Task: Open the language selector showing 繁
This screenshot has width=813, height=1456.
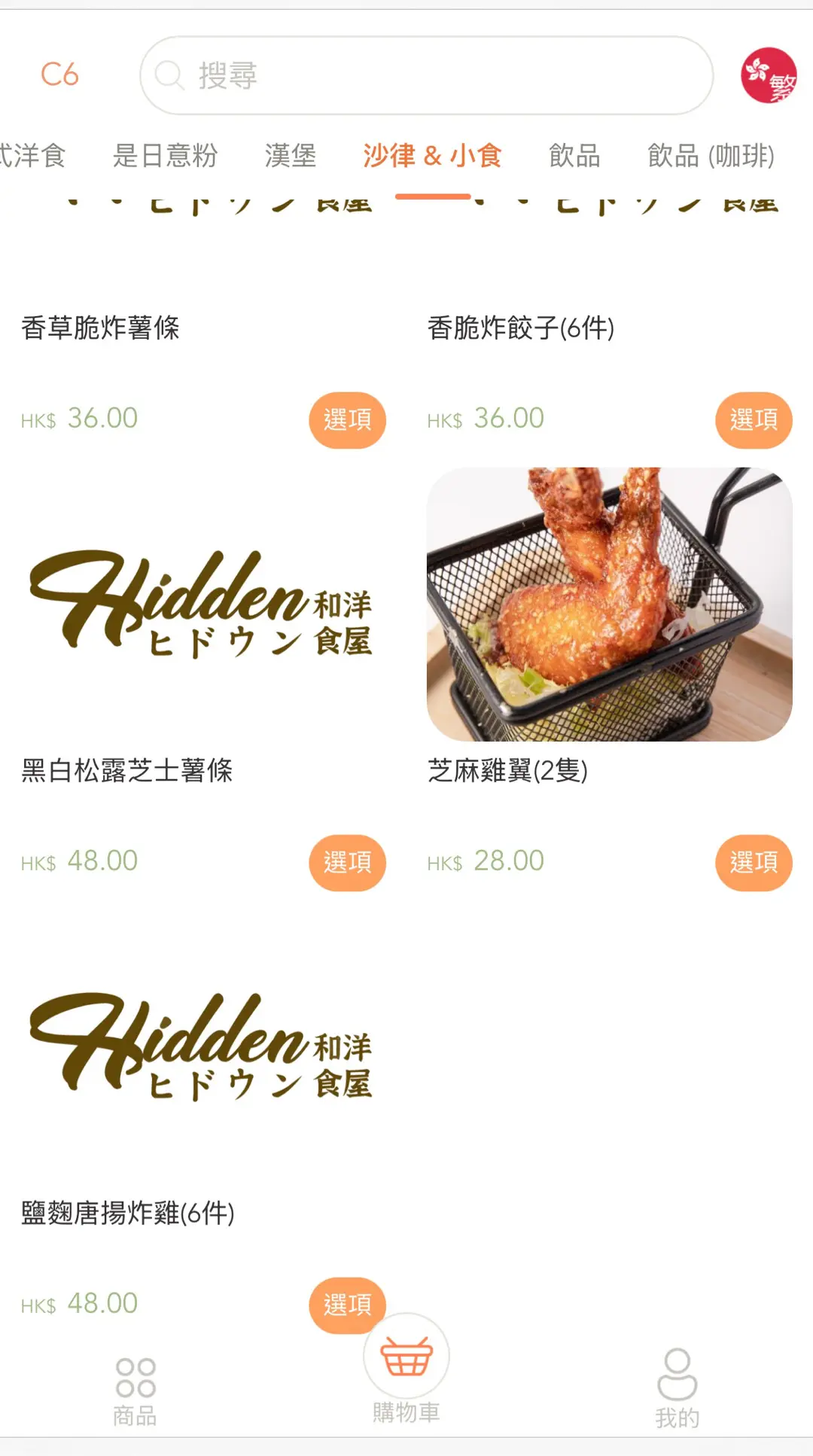Action: point(769,75)
